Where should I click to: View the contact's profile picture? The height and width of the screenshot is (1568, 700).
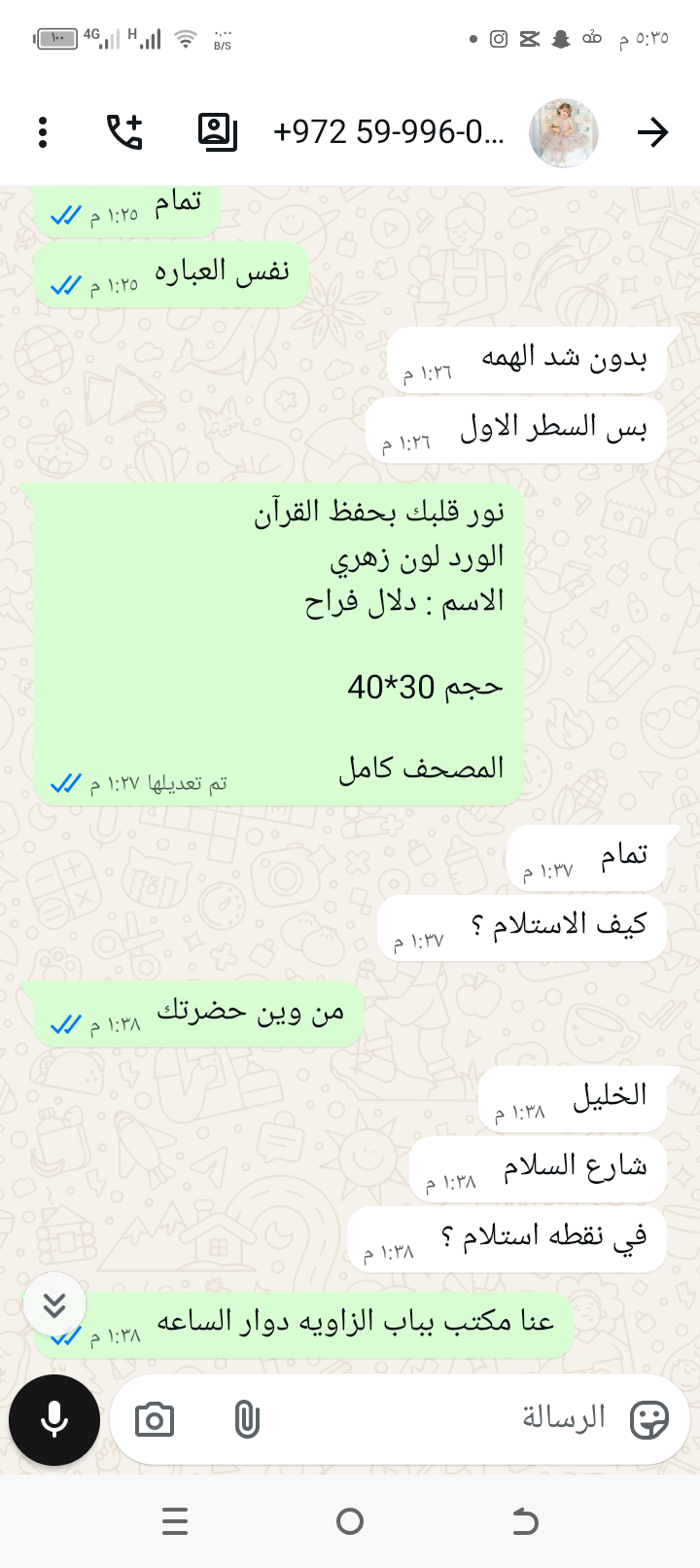point(563,132)
